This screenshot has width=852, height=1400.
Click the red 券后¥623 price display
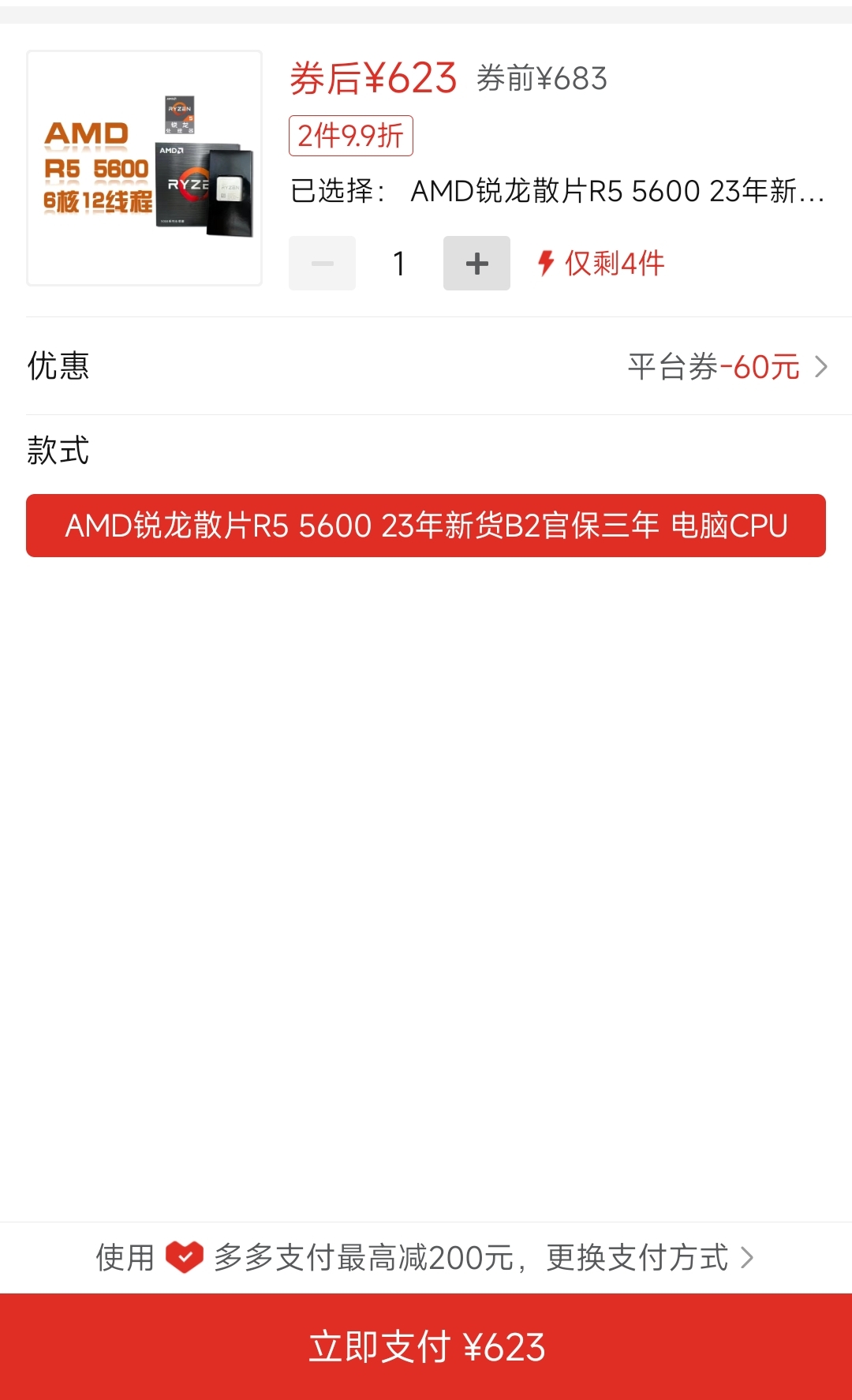(371, 77)
